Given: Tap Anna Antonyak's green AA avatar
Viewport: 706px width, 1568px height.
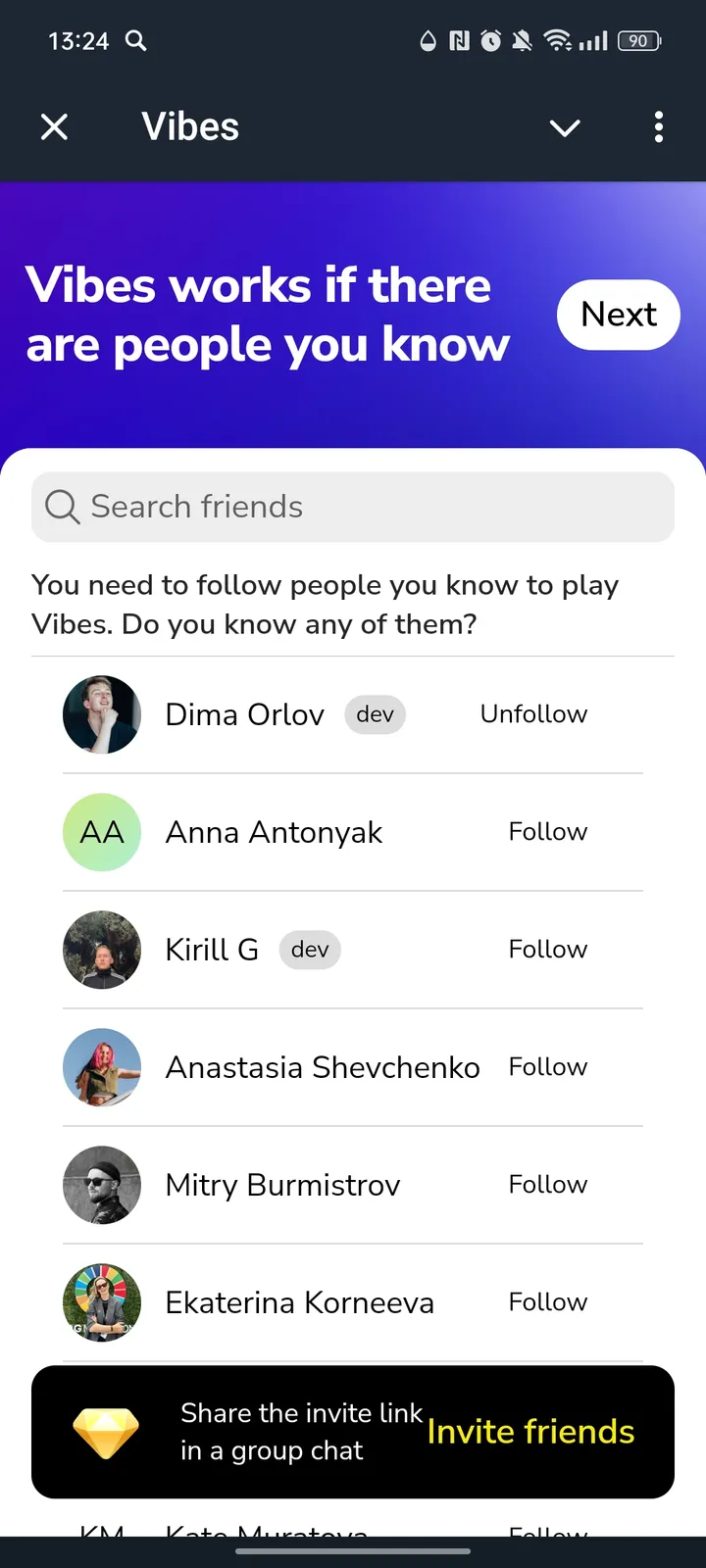Looking at the screenshot, I should 101,832.
